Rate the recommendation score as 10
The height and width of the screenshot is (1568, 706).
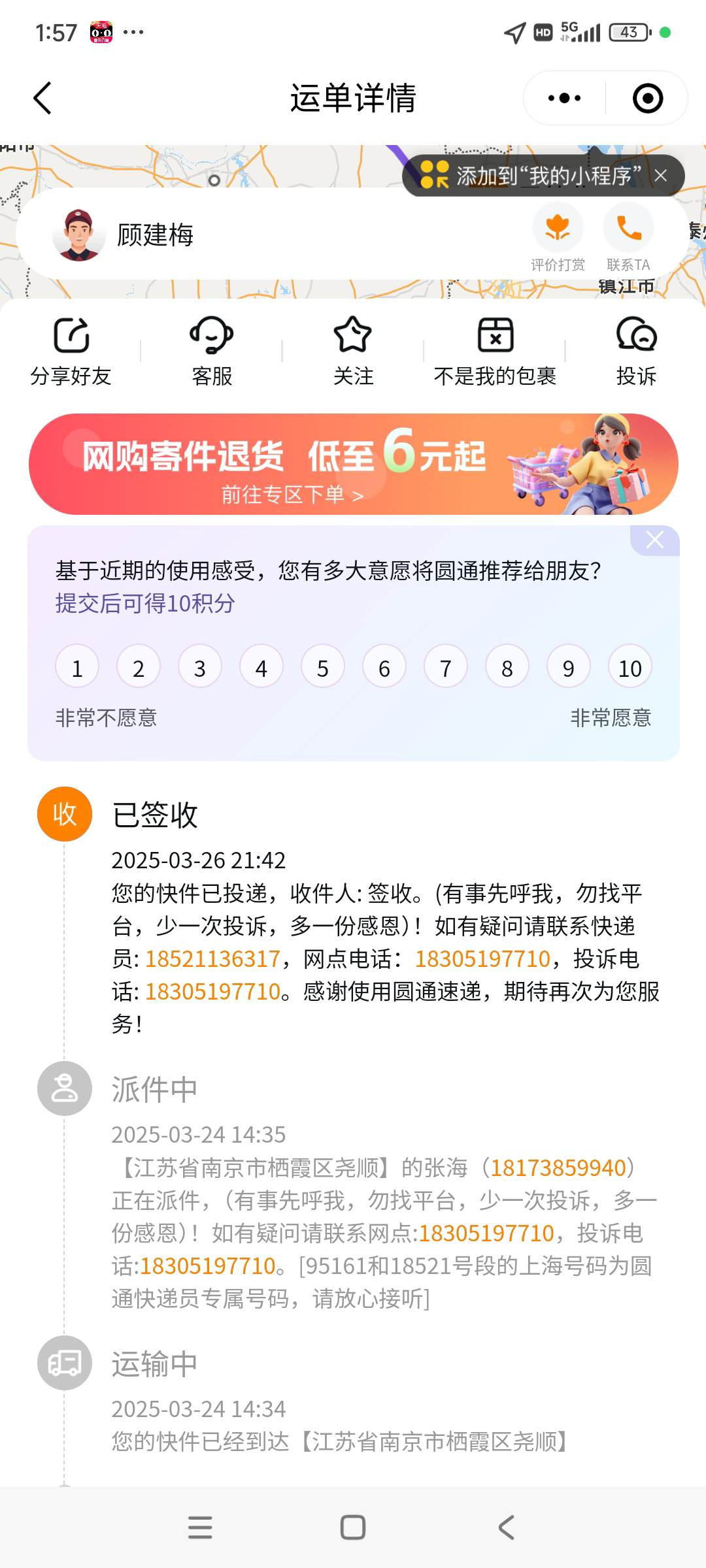tap(630, 667)
